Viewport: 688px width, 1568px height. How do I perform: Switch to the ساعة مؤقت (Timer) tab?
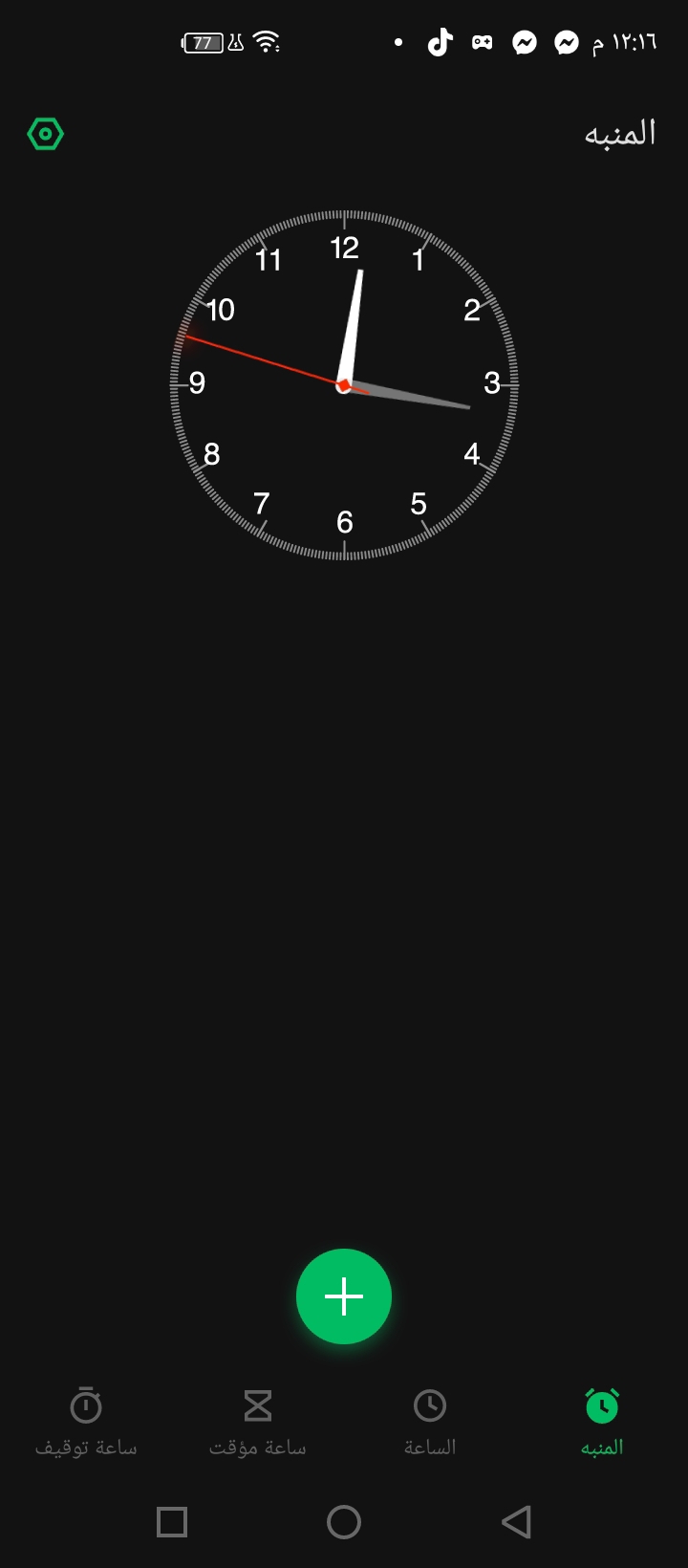258,1423
